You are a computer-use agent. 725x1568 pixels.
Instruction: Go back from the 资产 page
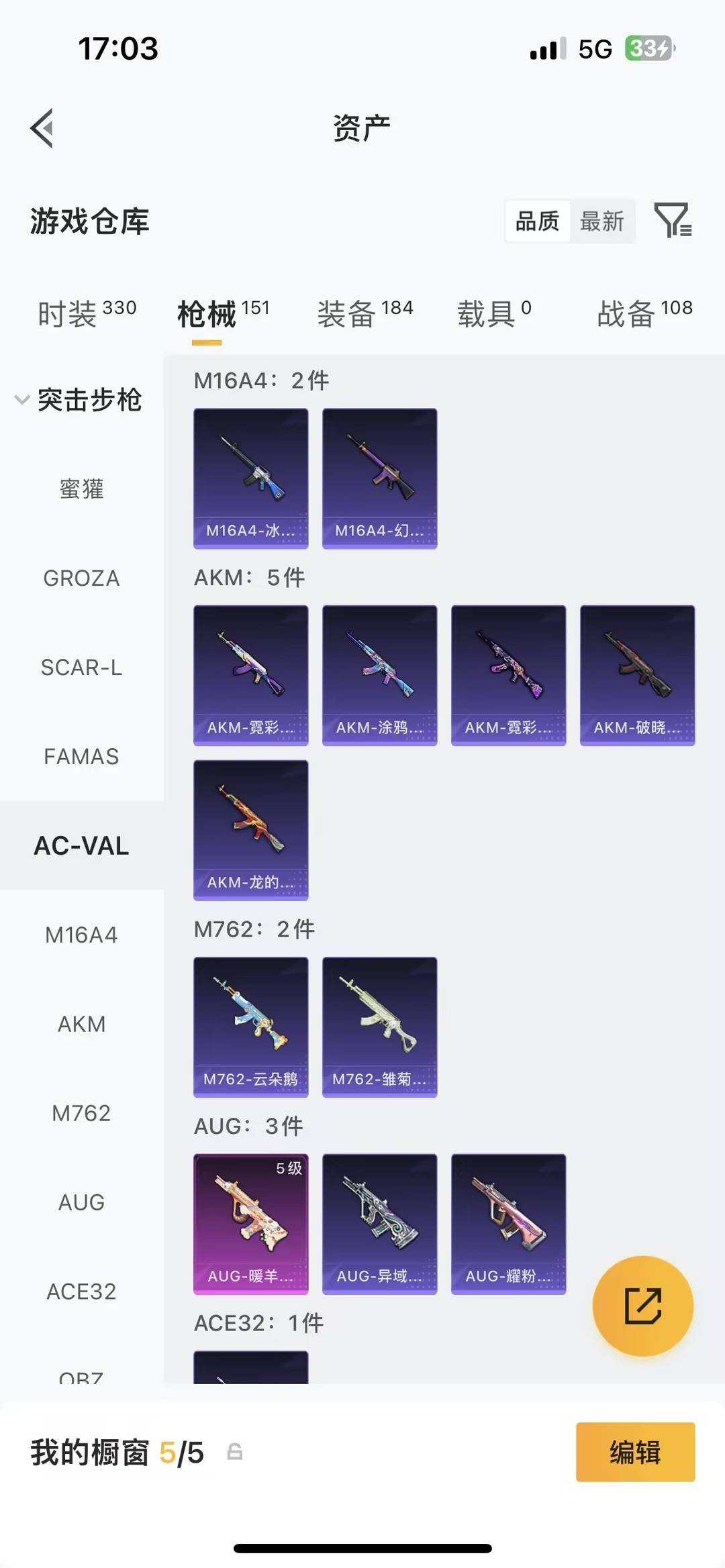click(x=42, y=128)
